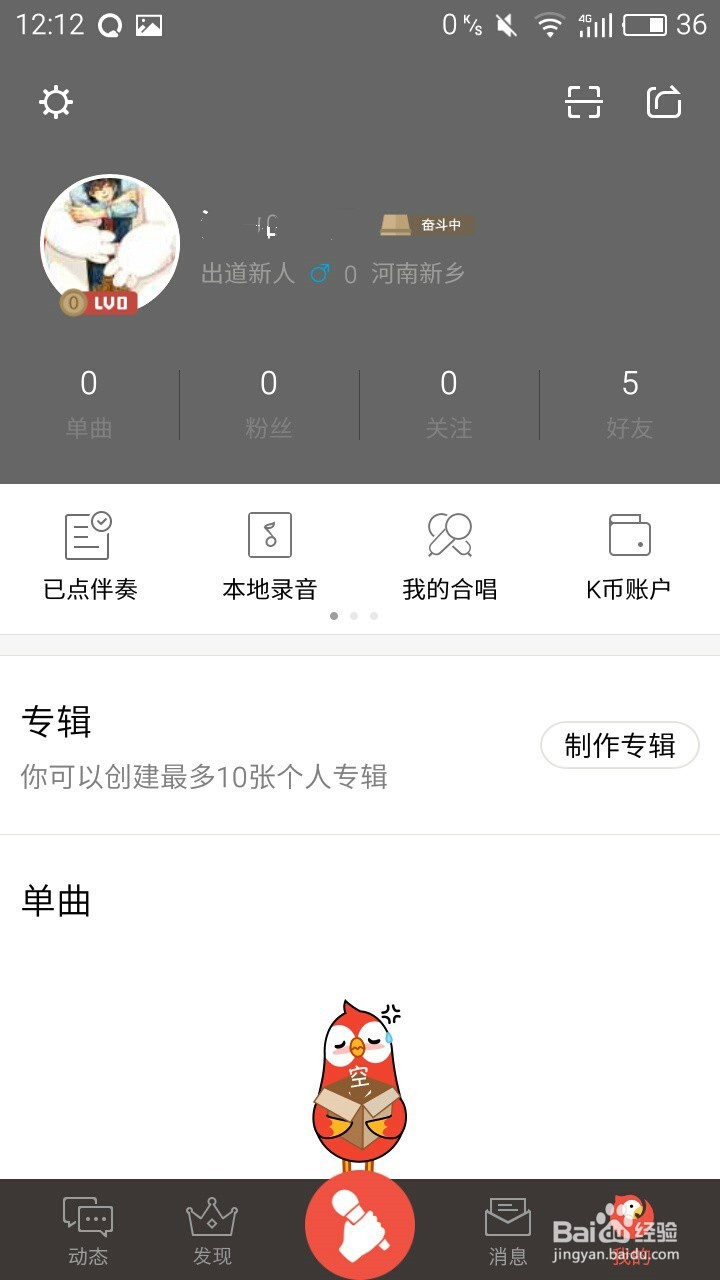
Task: Tap the QR scan icon
Action: 584,101
